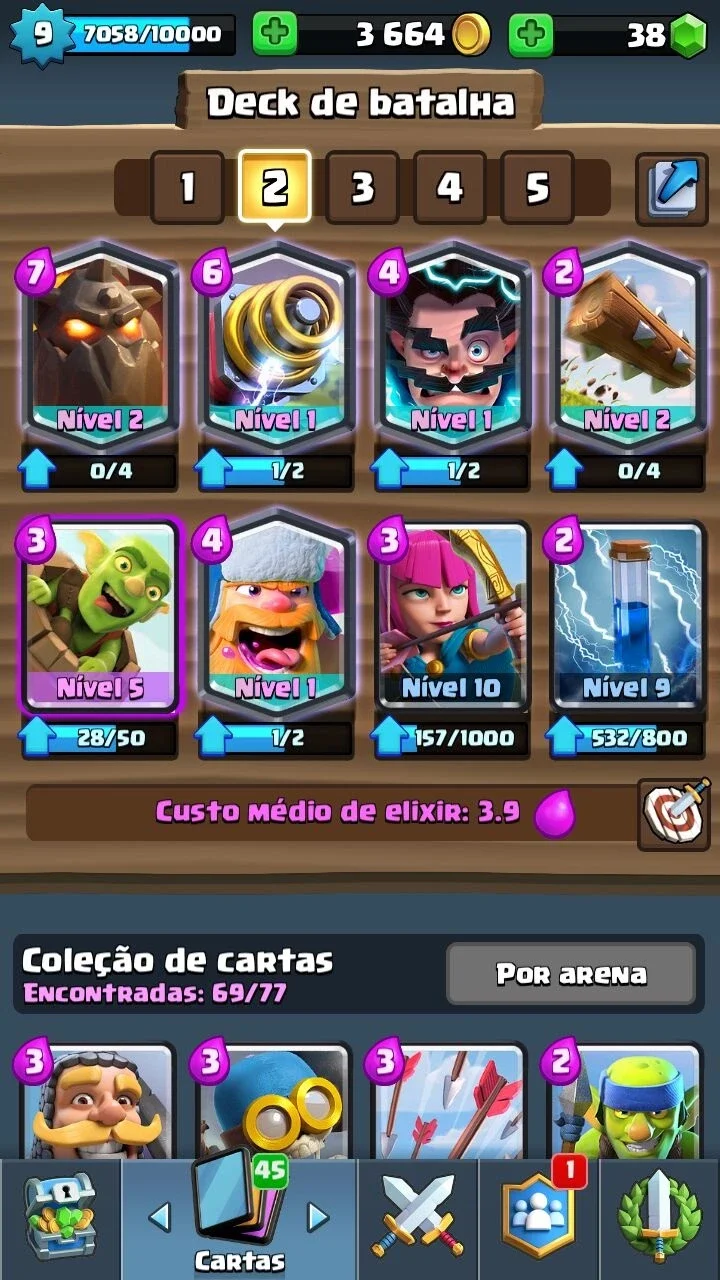Share or copy deck with arrow icon

pyautogui.click(x=672, y=187)
